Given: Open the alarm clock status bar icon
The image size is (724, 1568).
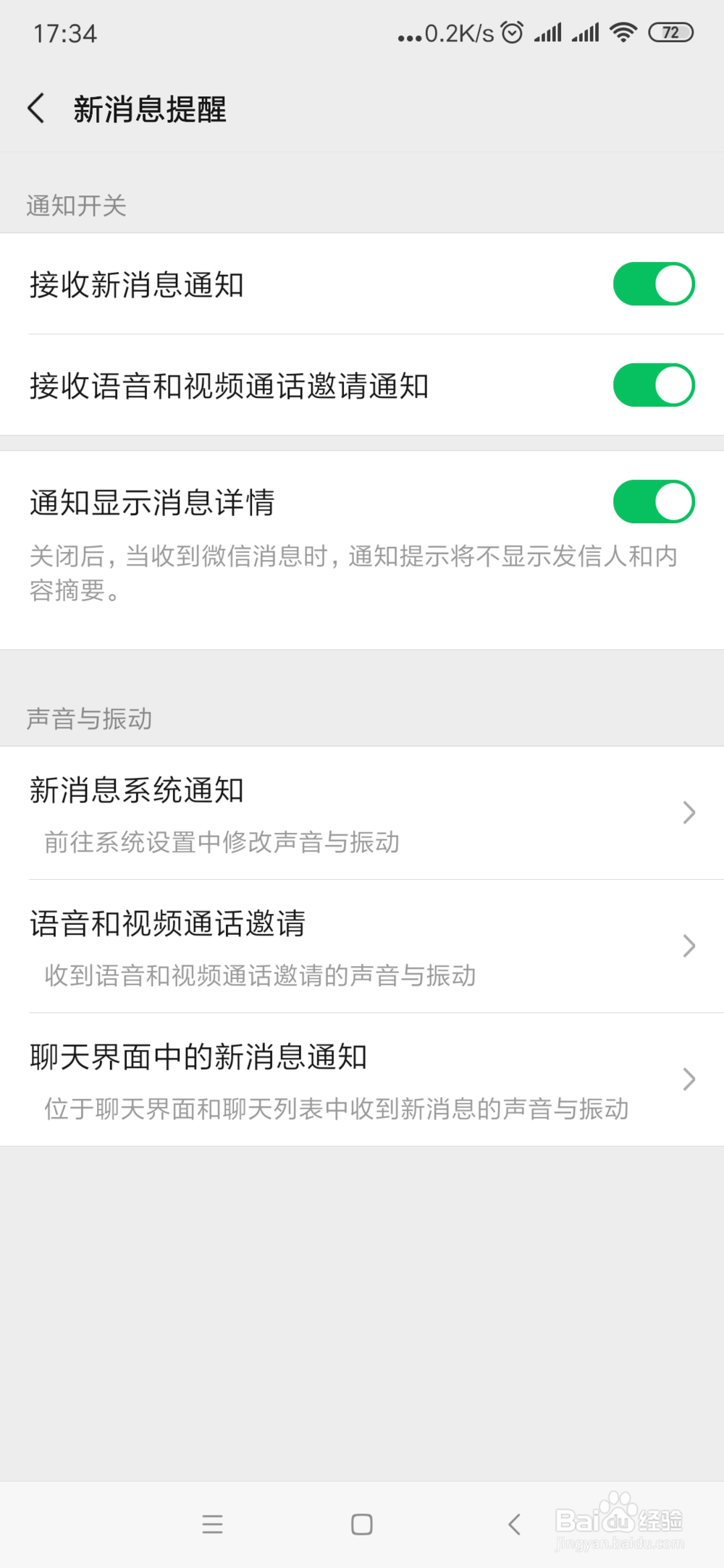Looking at the screenshot, I should click(511, 32).
